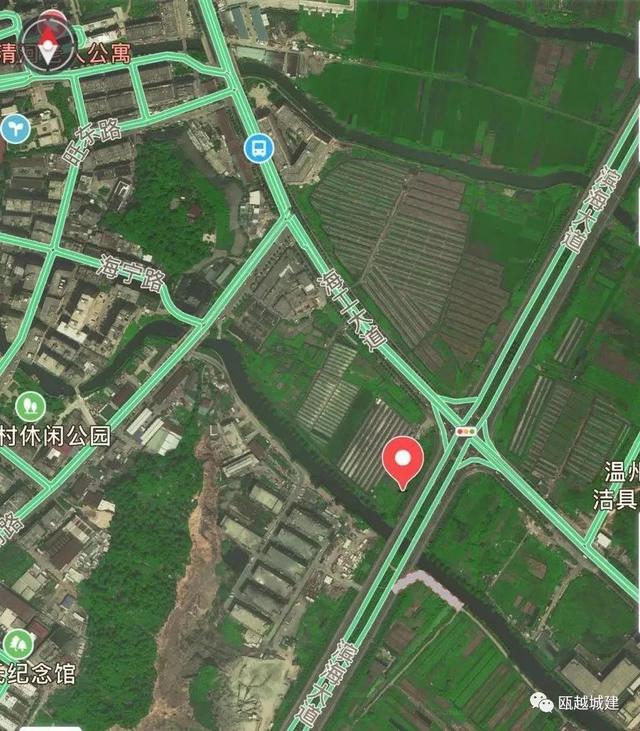Open the blue bus stop marker

[258, 149]
